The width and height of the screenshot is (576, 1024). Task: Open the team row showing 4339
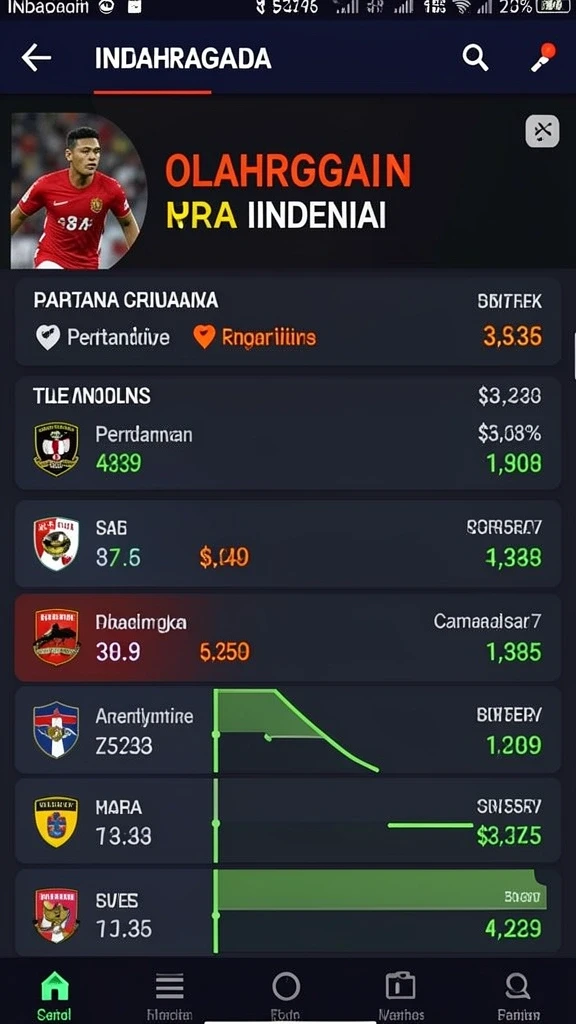(287, 434)
